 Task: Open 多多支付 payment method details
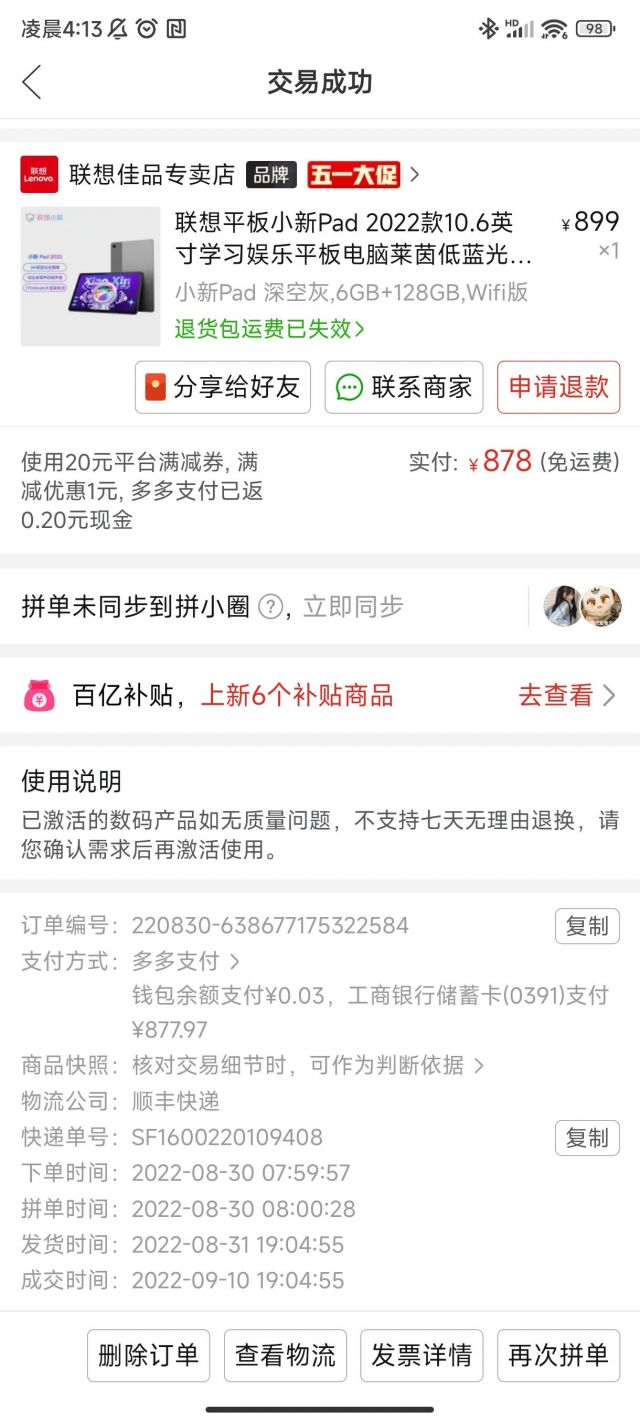coord(186,962)
